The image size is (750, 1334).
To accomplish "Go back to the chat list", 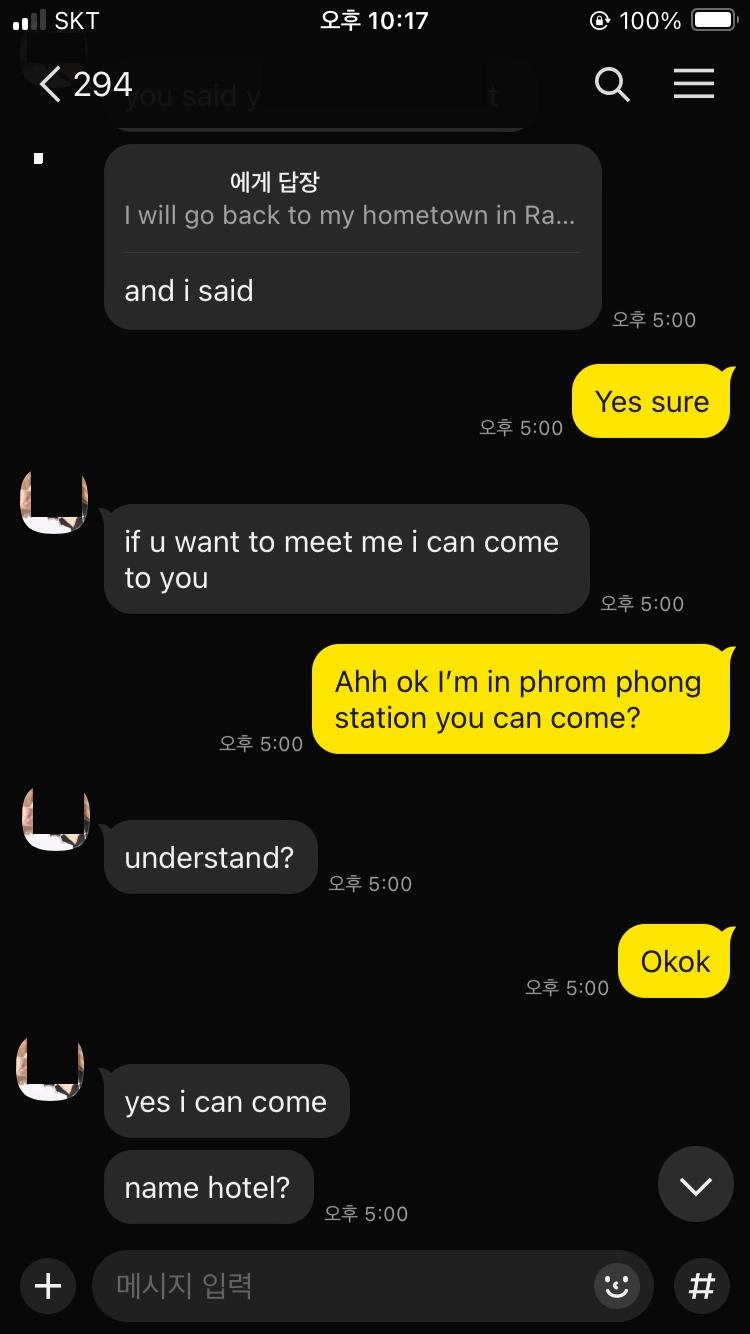I will point(52,85).
